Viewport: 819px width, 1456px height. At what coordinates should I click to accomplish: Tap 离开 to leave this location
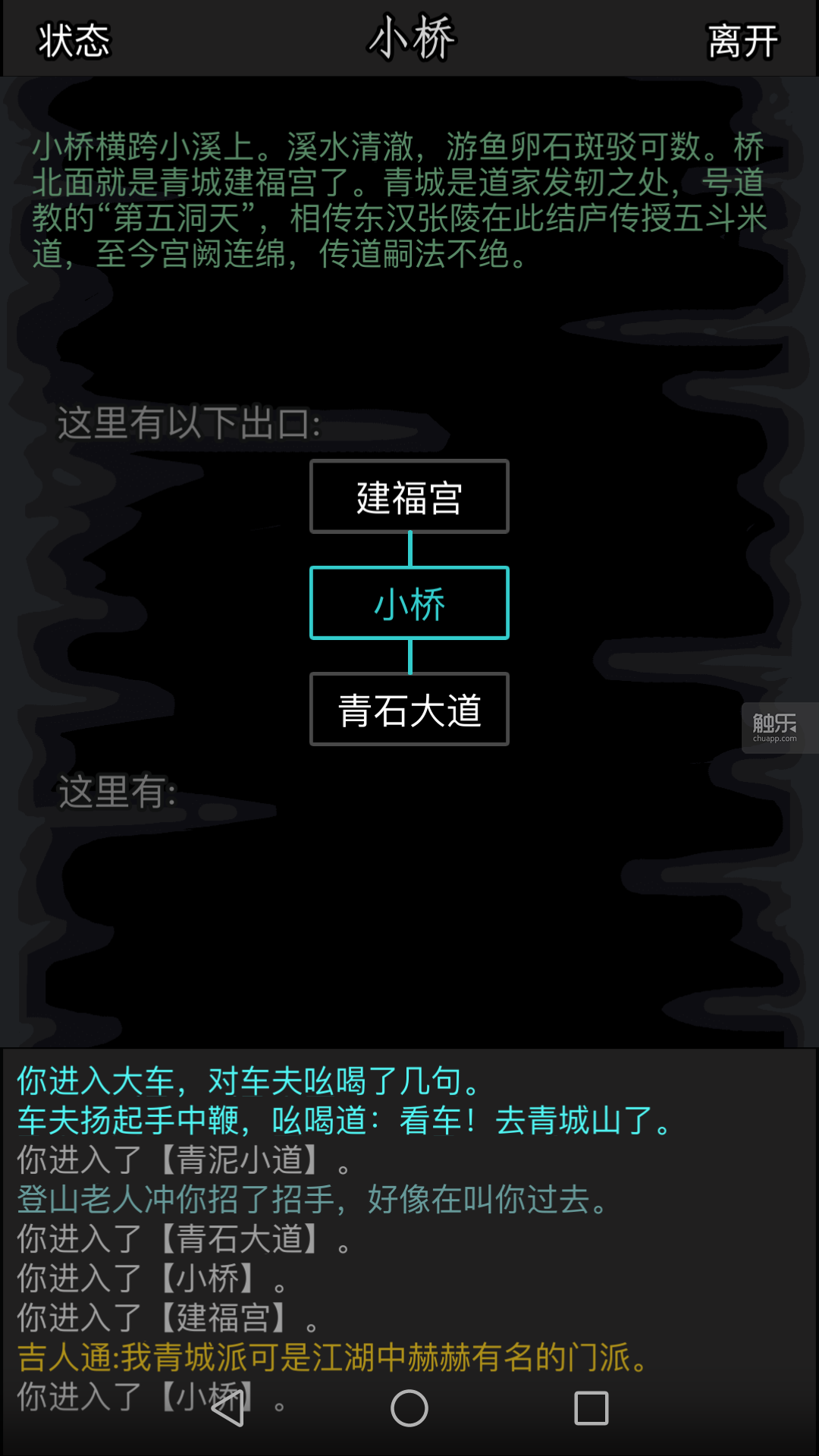pyautogui.click(x=742, y=40)
